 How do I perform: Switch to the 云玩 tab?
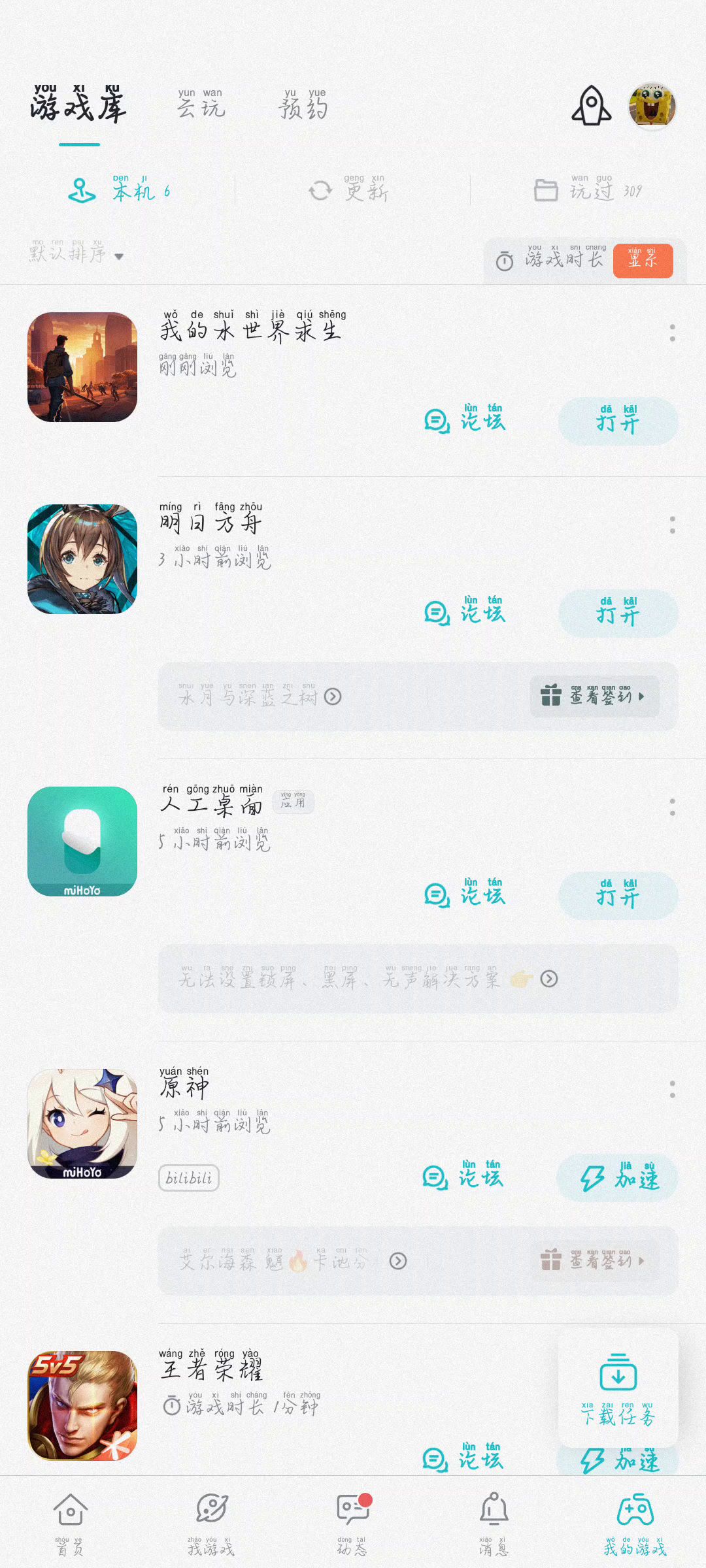coord(201,106)
